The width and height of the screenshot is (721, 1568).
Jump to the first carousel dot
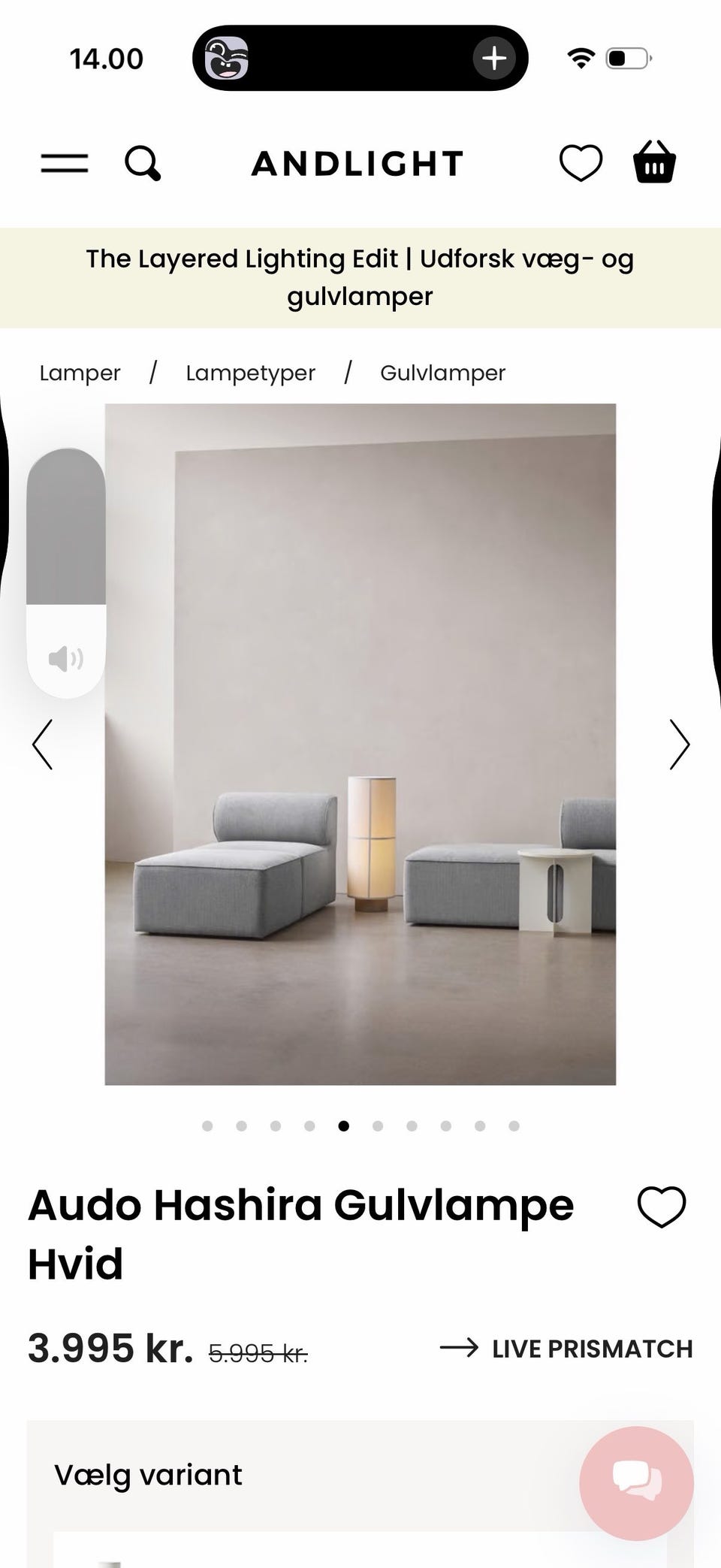pyautogui.click(x=206, y=1126)
